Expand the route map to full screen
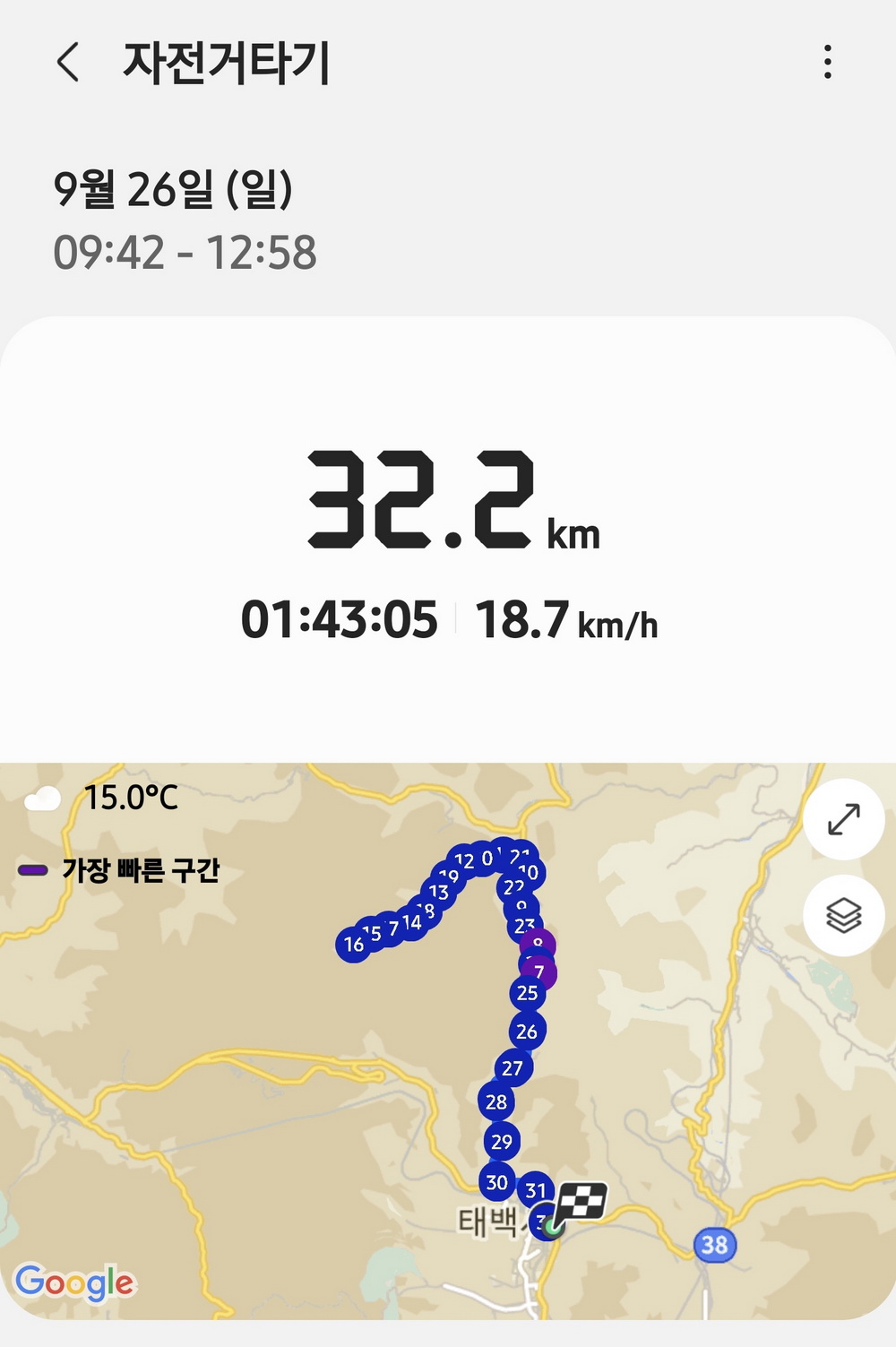Image resolution: width=896 pixels, height=1347 pixels. [843, 819]
